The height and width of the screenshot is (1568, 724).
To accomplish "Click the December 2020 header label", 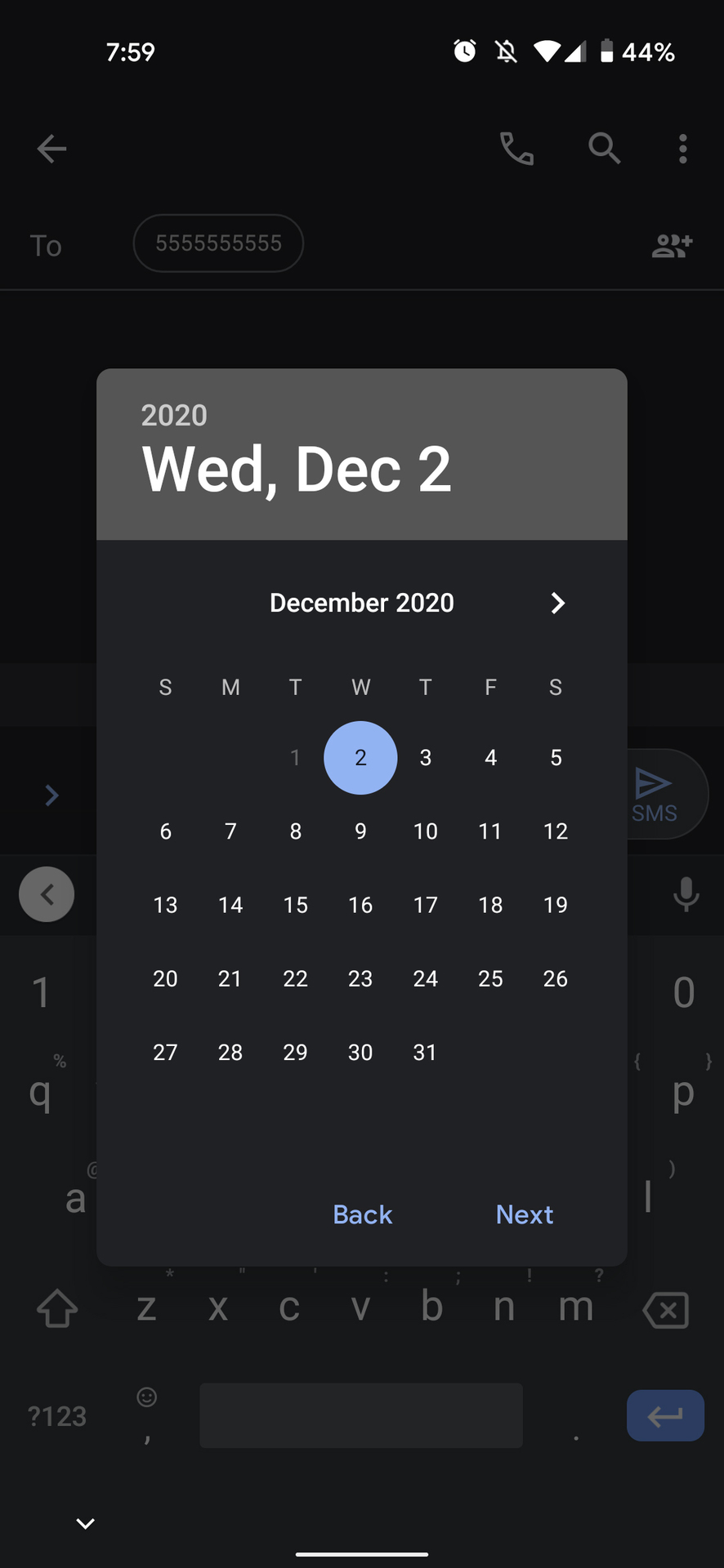I will tap(362, 603).
